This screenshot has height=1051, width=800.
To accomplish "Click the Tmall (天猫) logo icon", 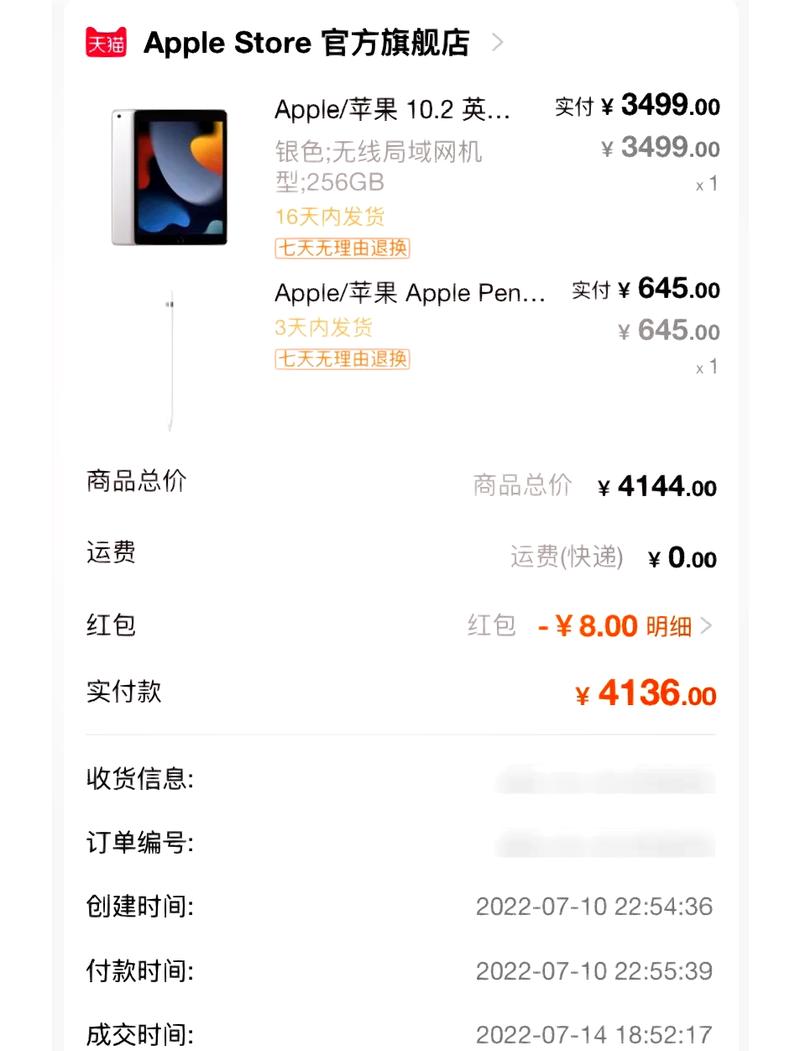I will (107, 42).
